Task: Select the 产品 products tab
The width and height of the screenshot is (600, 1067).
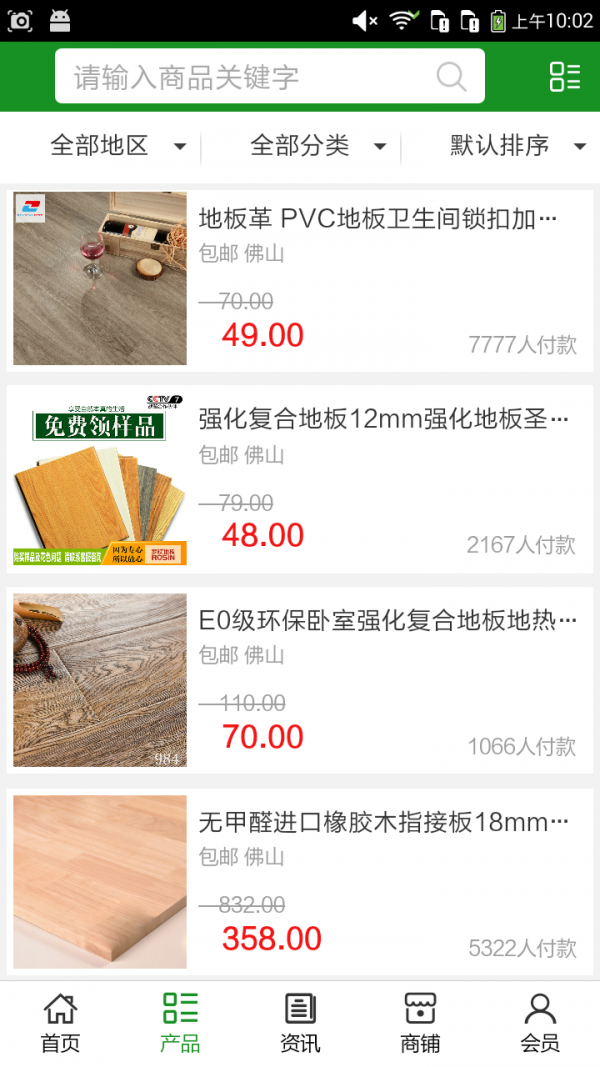Action: [x=180, y=1023]
